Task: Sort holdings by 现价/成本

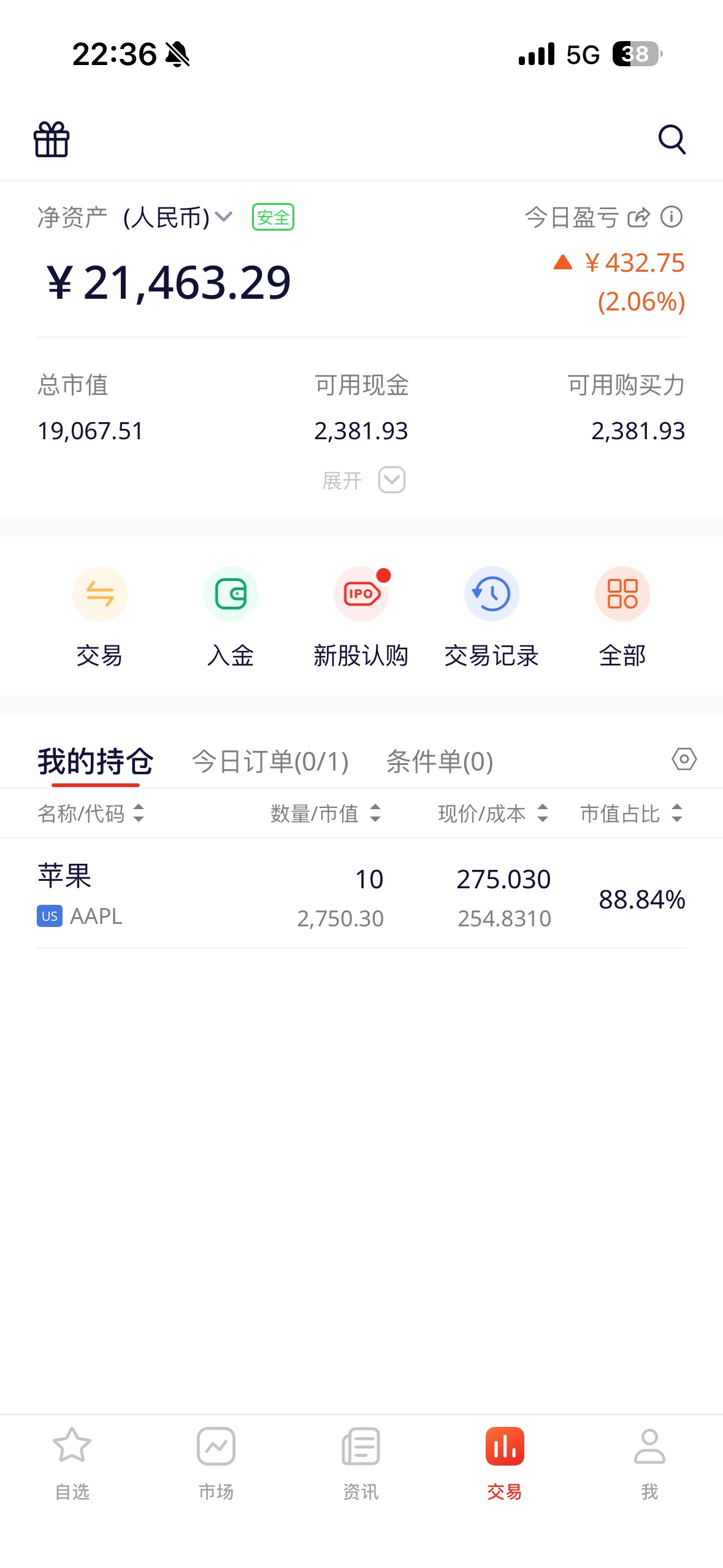Action: tap(492, 813)
